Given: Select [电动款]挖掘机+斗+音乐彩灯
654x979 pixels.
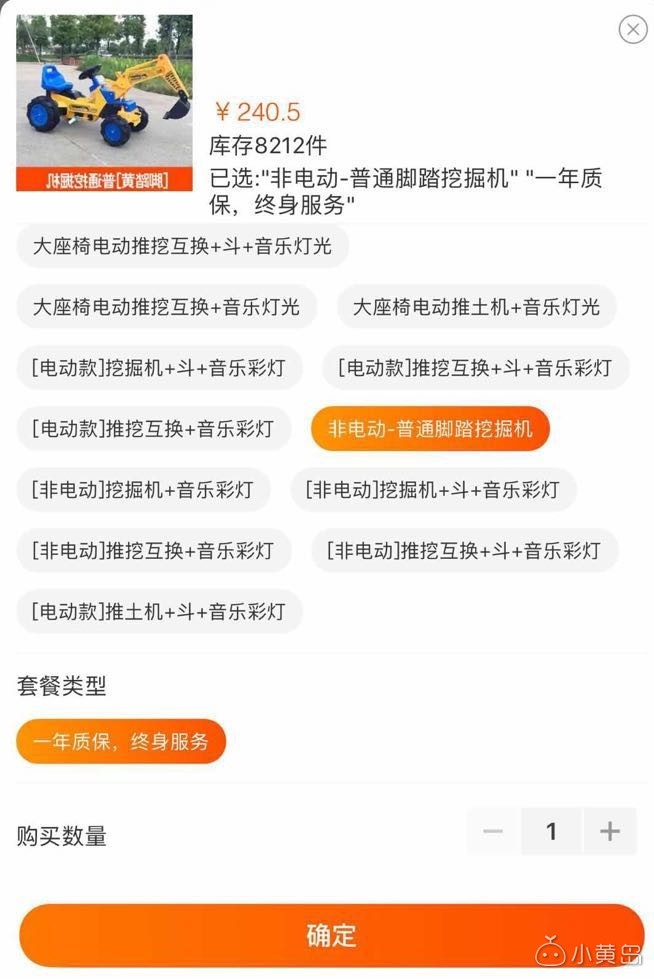Looking at the screenshot, I should pyautogui.click(x=158, y=368).
